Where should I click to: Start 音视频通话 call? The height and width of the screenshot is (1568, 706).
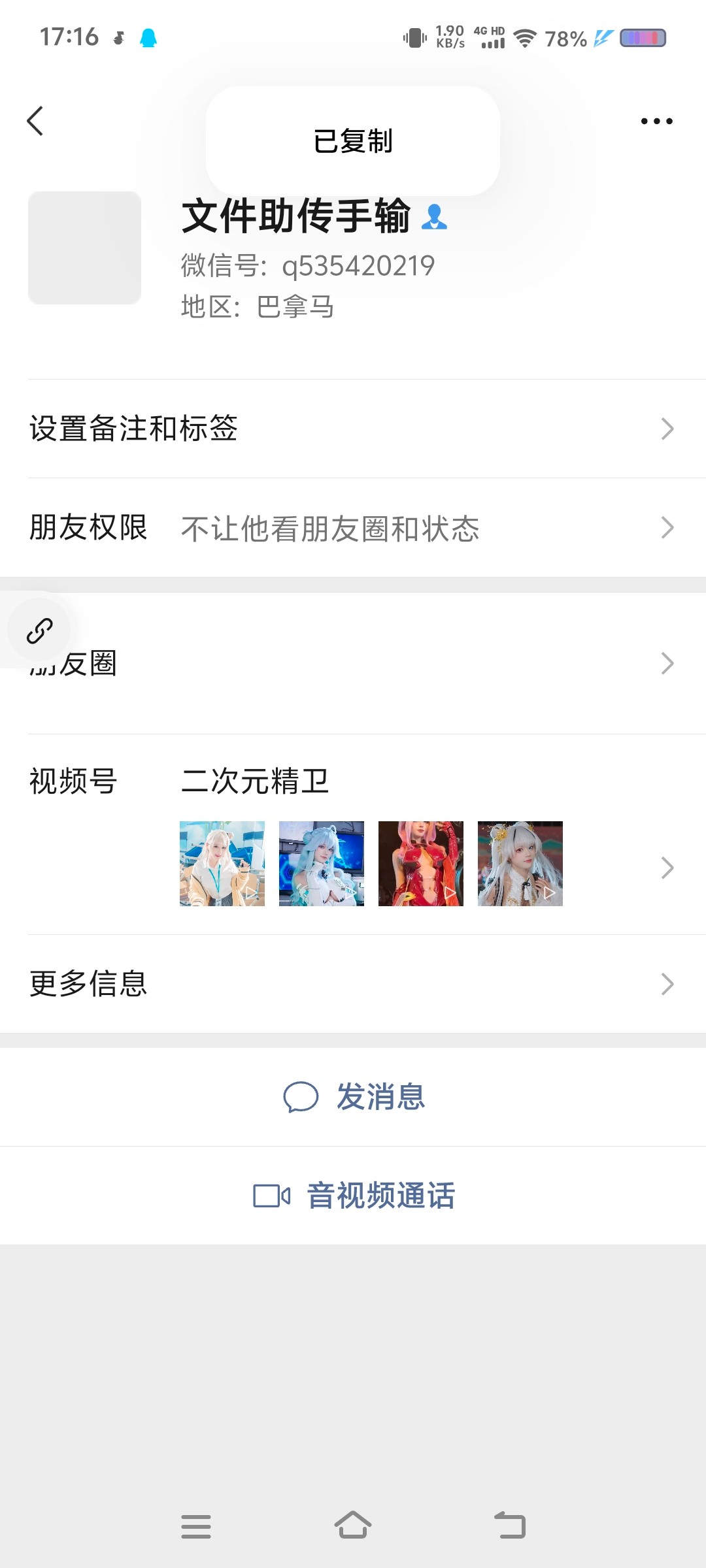coord(354,1196)
